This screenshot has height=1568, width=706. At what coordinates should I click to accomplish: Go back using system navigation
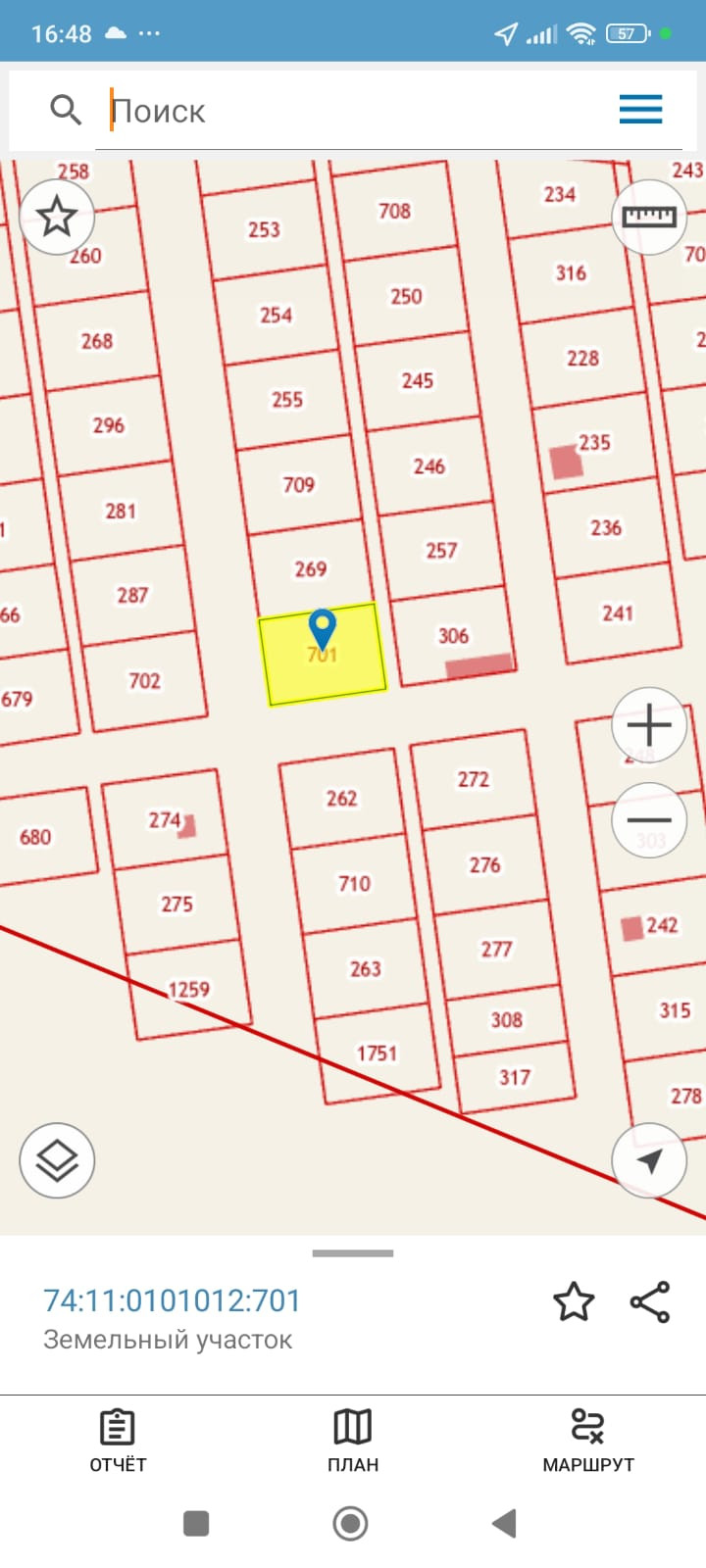[504, 1523]
